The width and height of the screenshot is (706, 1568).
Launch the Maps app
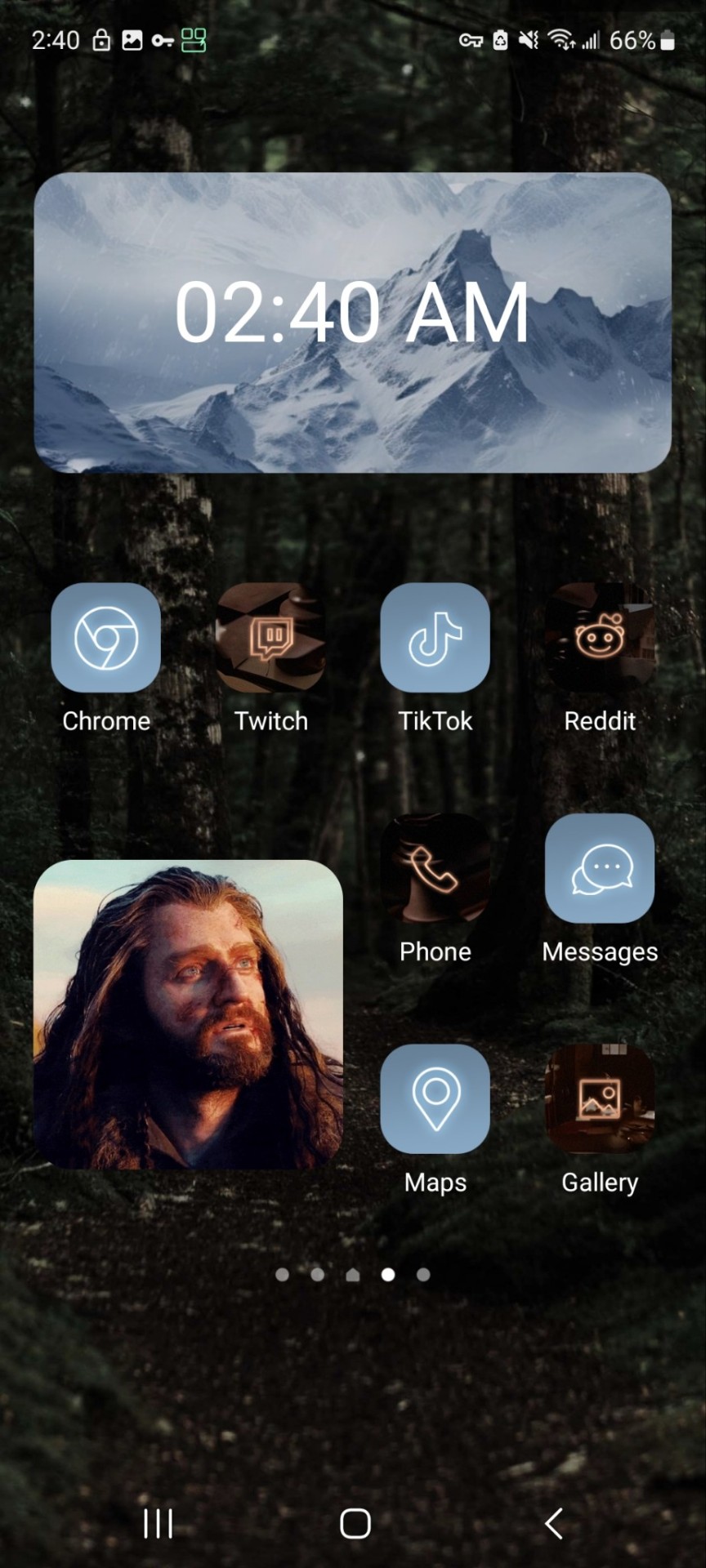point(436,1099)
